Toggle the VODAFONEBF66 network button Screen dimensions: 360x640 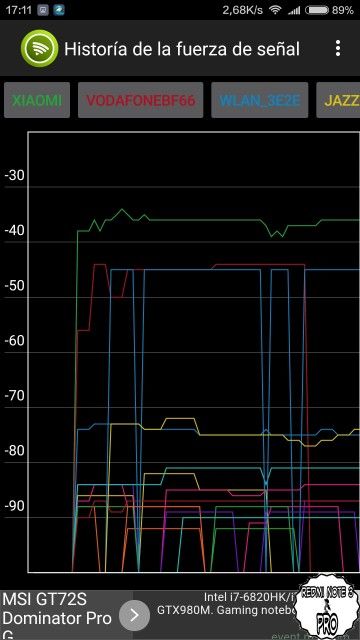point(140,100)
